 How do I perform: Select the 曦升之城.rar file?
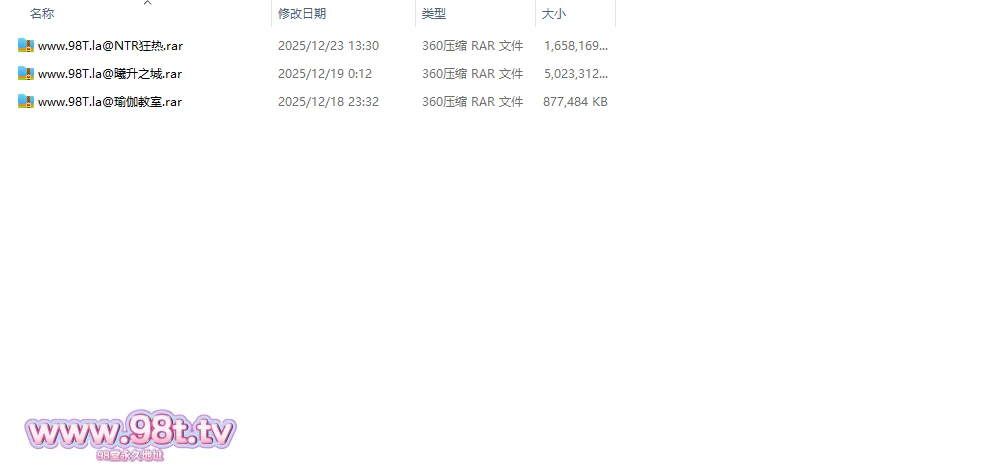pos(110,74)
